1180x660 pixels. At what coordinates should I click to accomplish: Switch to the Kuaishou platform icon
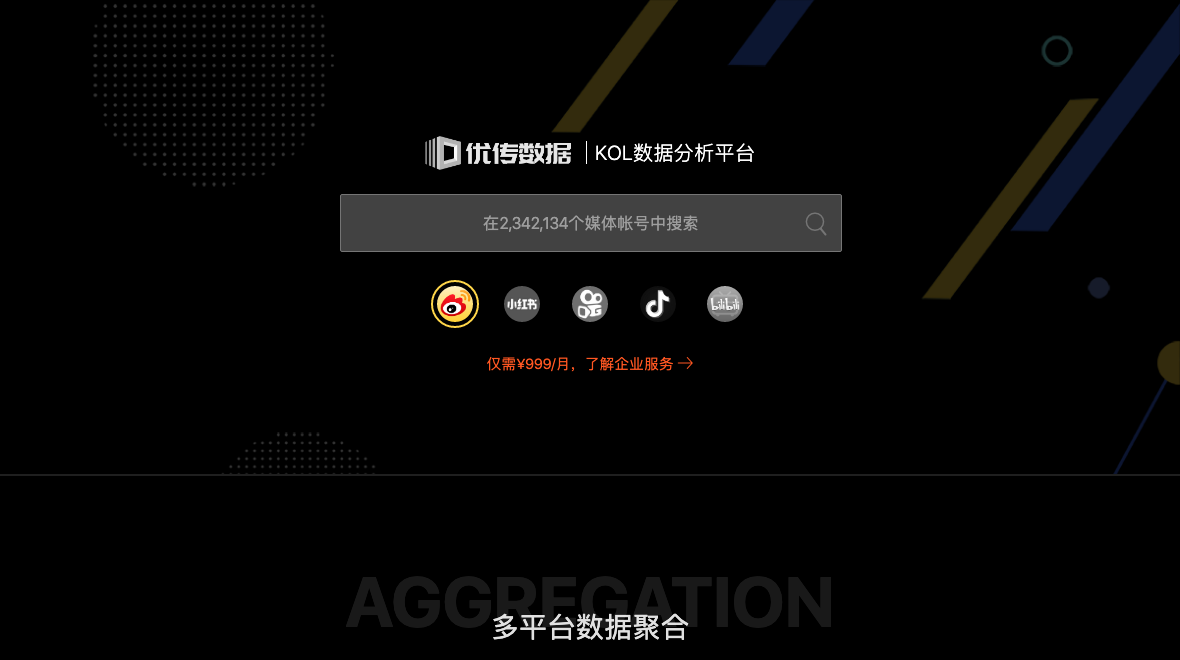coord(590,304)
